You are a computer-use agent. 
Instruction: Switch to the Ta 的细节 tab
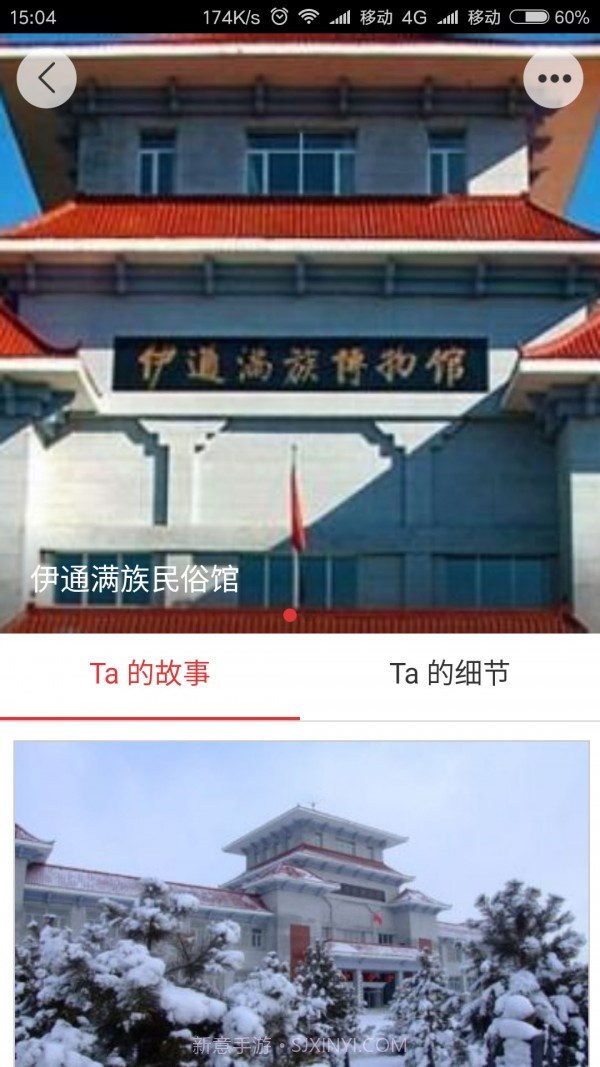(x=449, y=674)
